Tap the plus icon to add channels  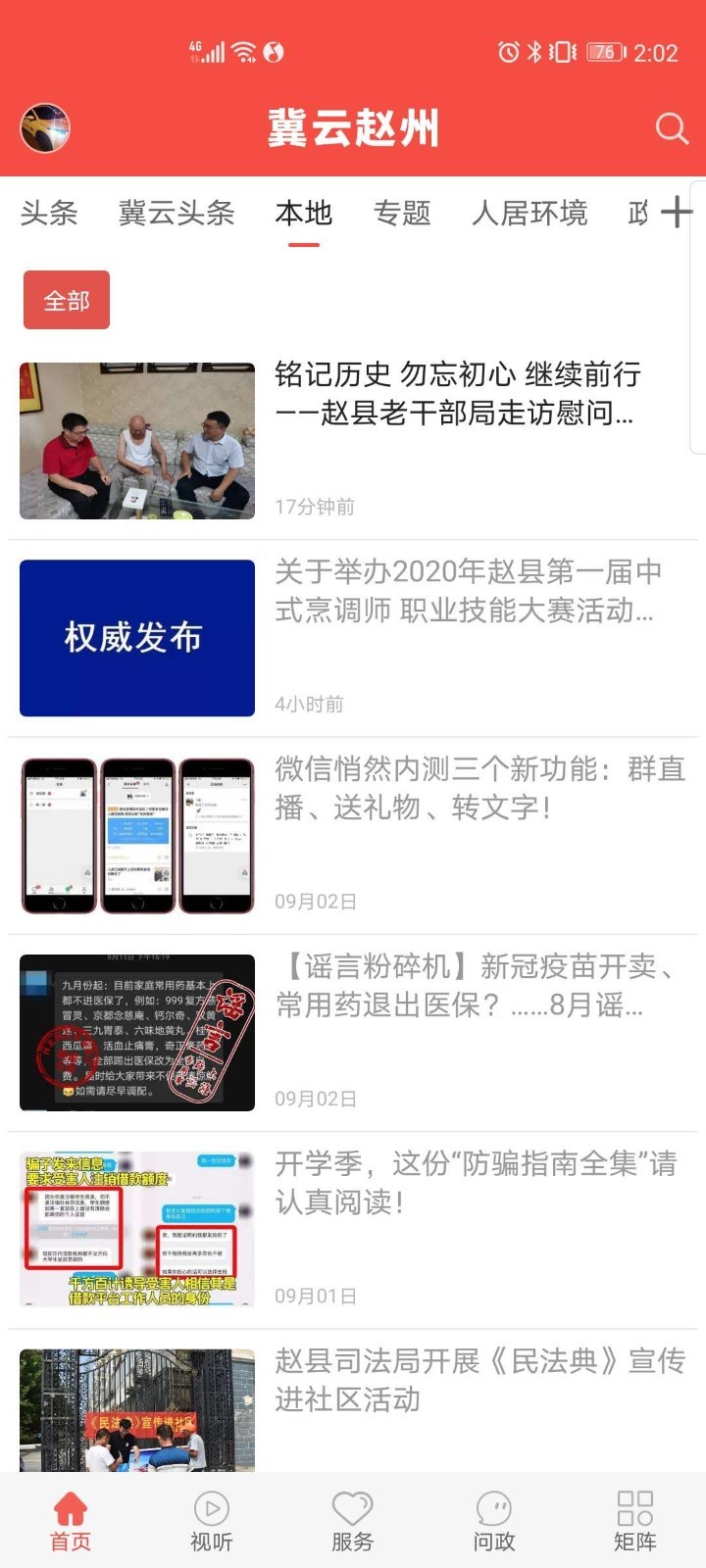(x=677, y=212)
